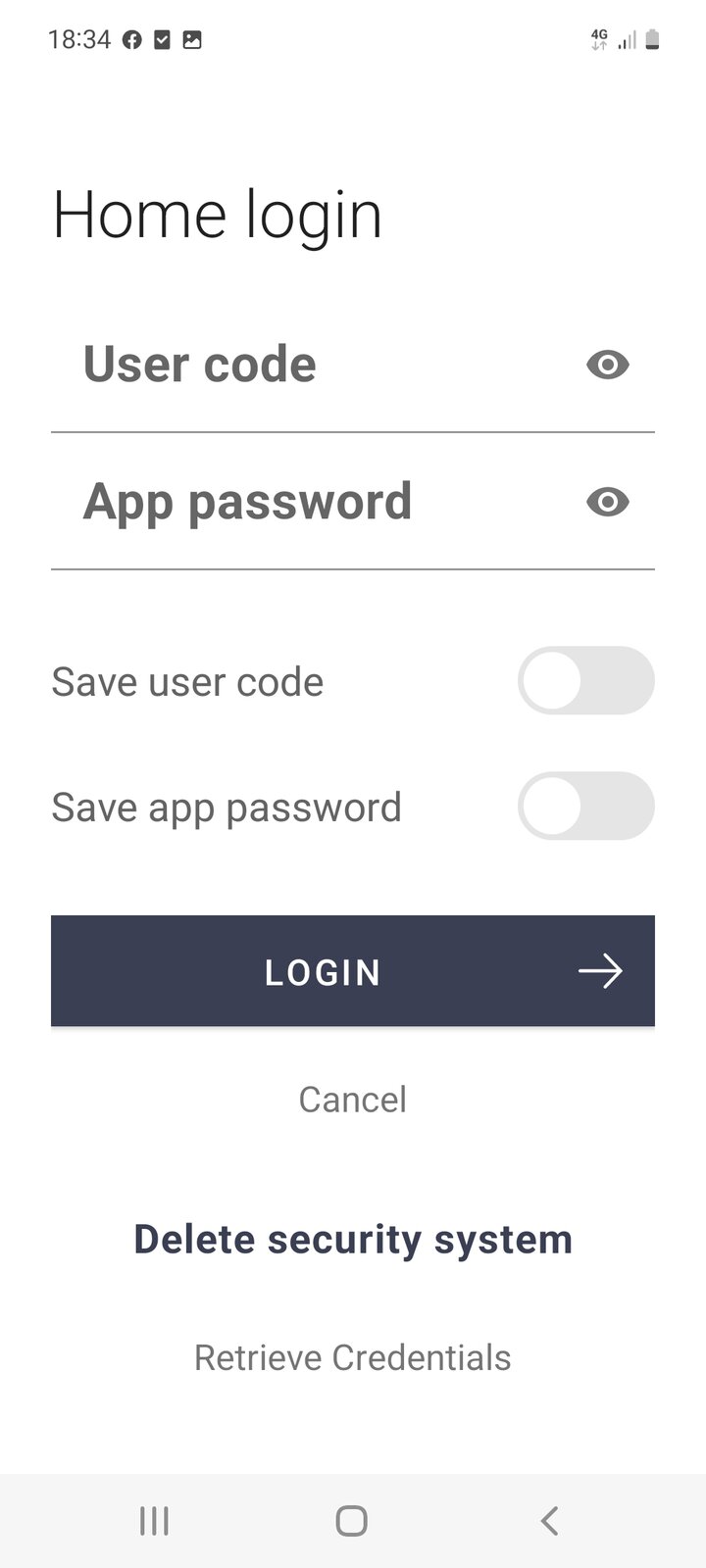Open the recent apps button in the navigation bar
Image resolution: width=706 pixels, height=1568 pixels.
pos(154,1521)
